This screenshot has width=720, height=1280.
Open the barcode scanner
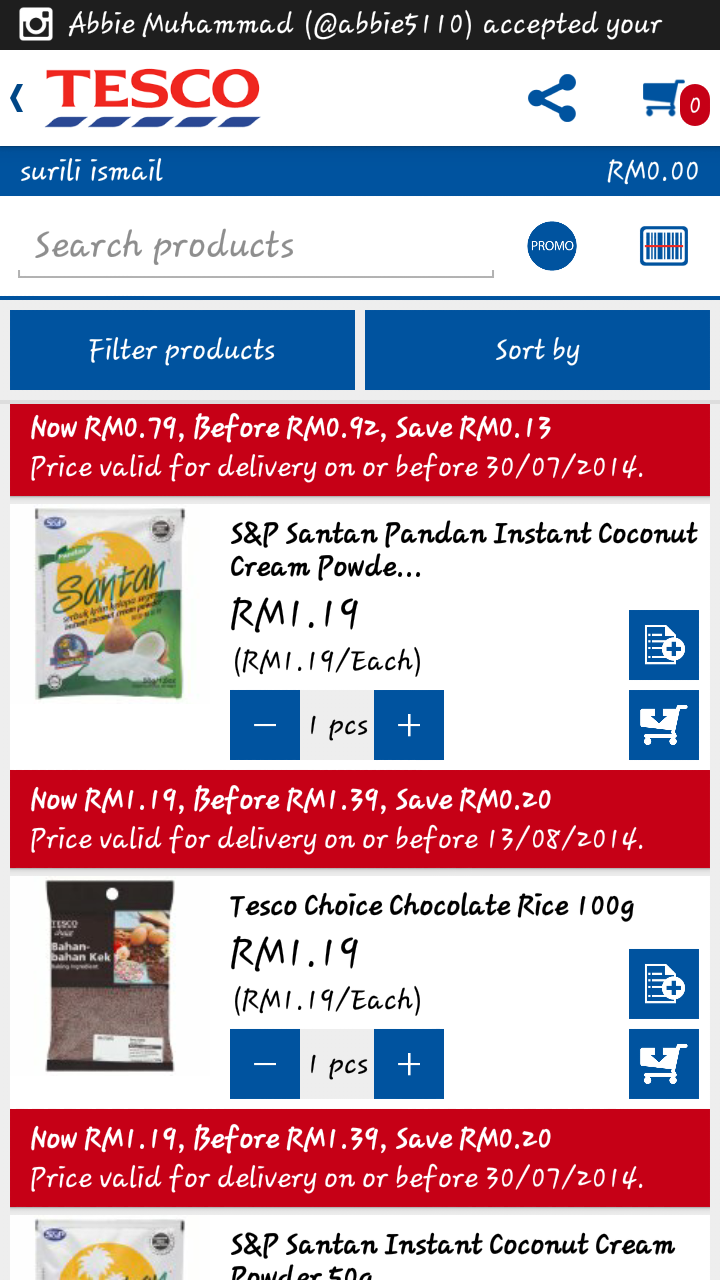[664, 245]
